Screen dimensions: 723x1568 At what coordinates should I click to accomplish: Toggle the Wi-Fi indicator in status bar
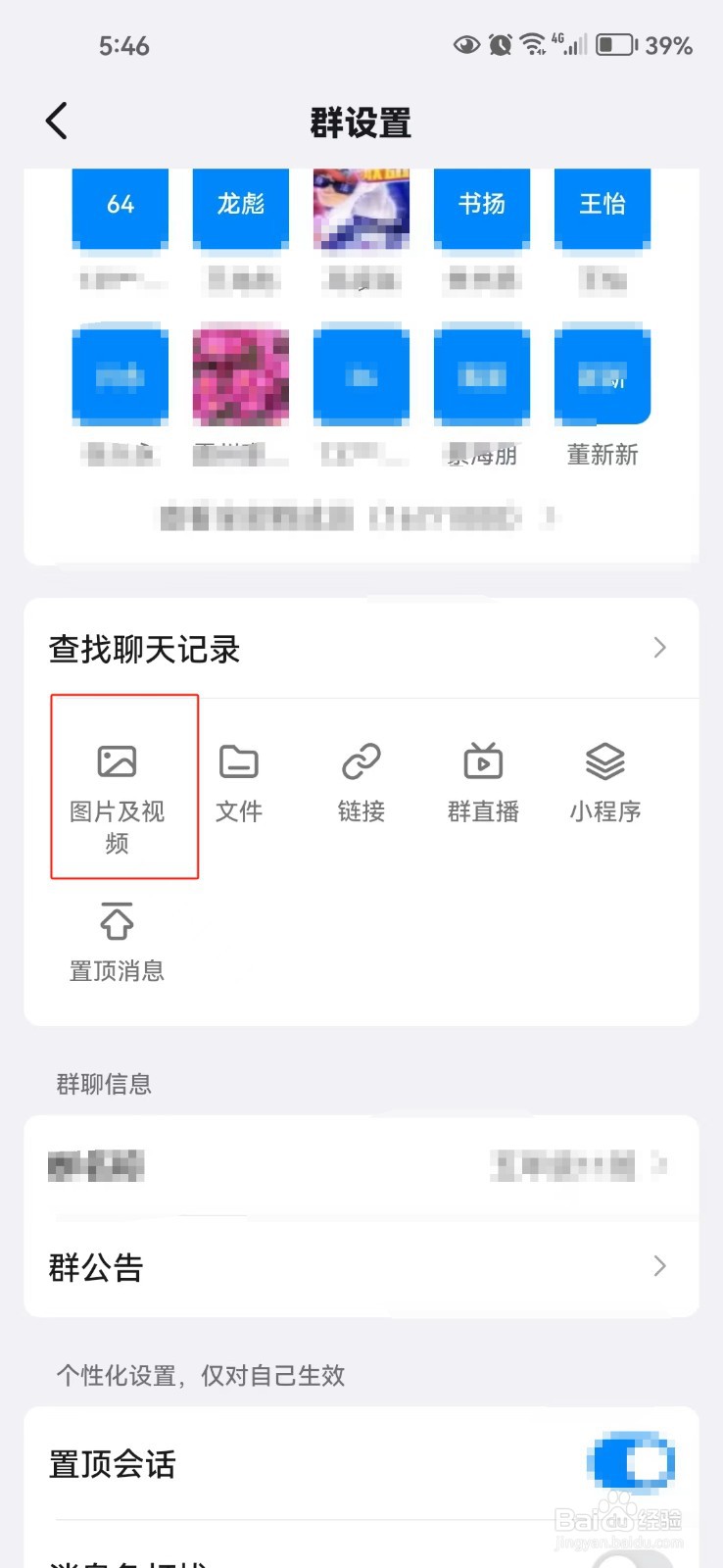pyautogui.click(x=532, y=42)
